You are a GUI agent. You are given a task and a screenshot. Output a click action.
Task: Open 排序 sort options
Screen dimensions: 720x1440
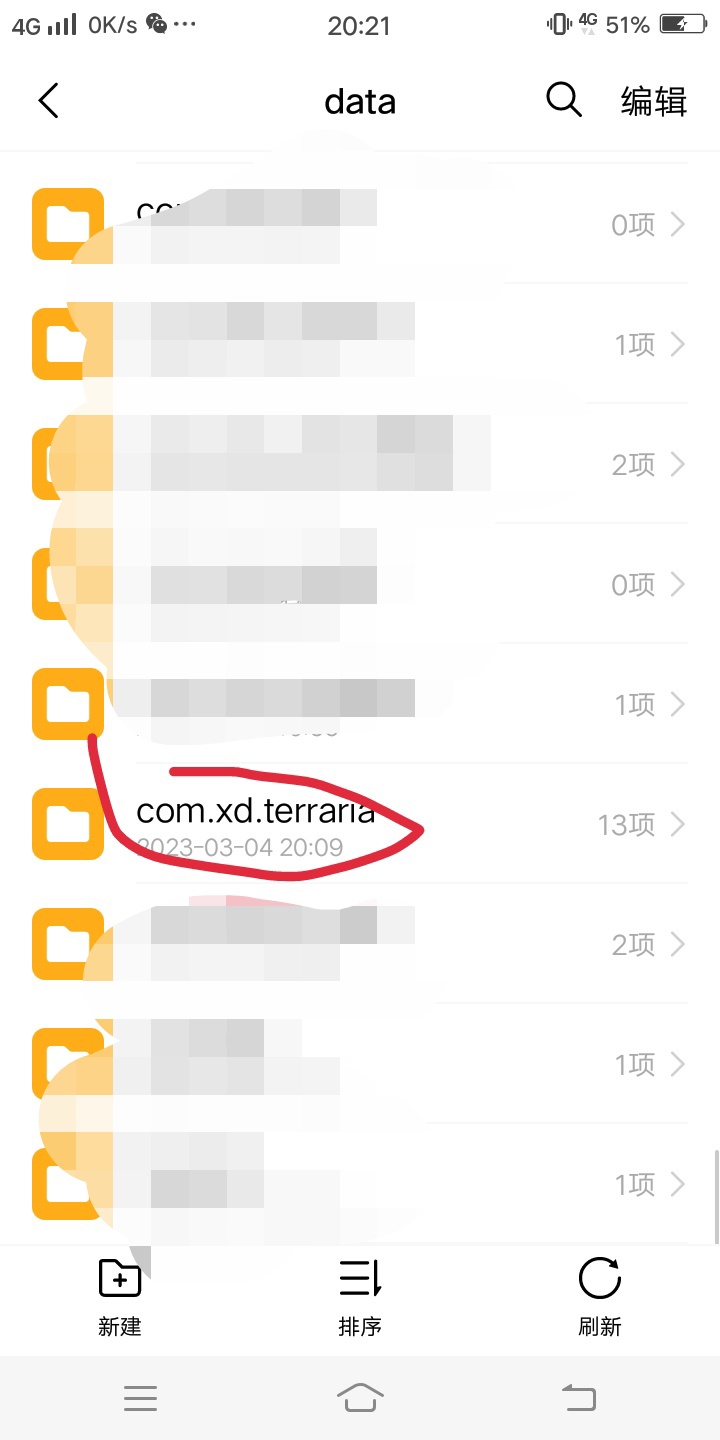tap(360, 1296)
